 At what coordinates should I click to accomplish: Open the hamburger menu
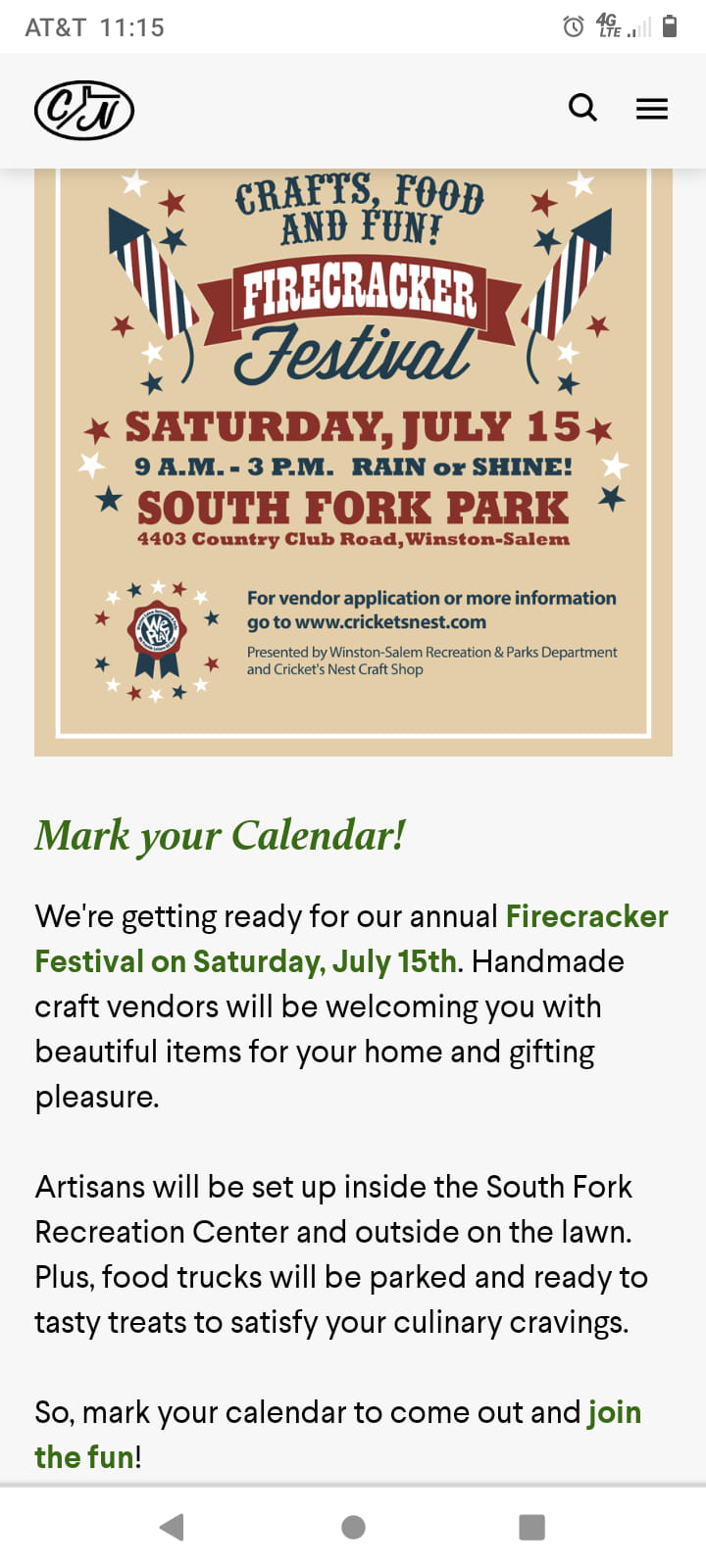[x=652, y=109]
